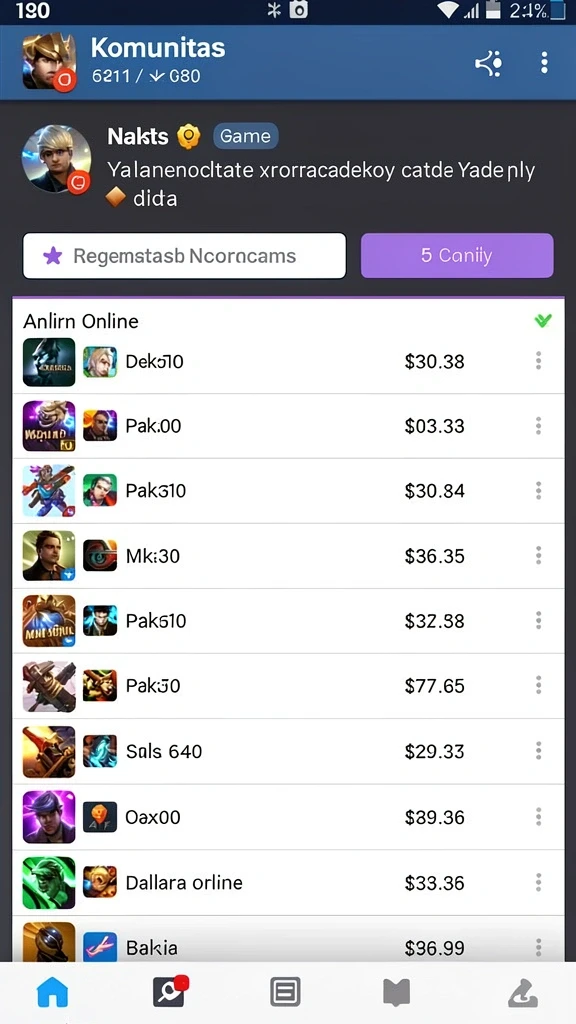This screenshot has height=1024, width=576.
Task: Open the book tab in bottom navigation
Action: coord(396,993)
